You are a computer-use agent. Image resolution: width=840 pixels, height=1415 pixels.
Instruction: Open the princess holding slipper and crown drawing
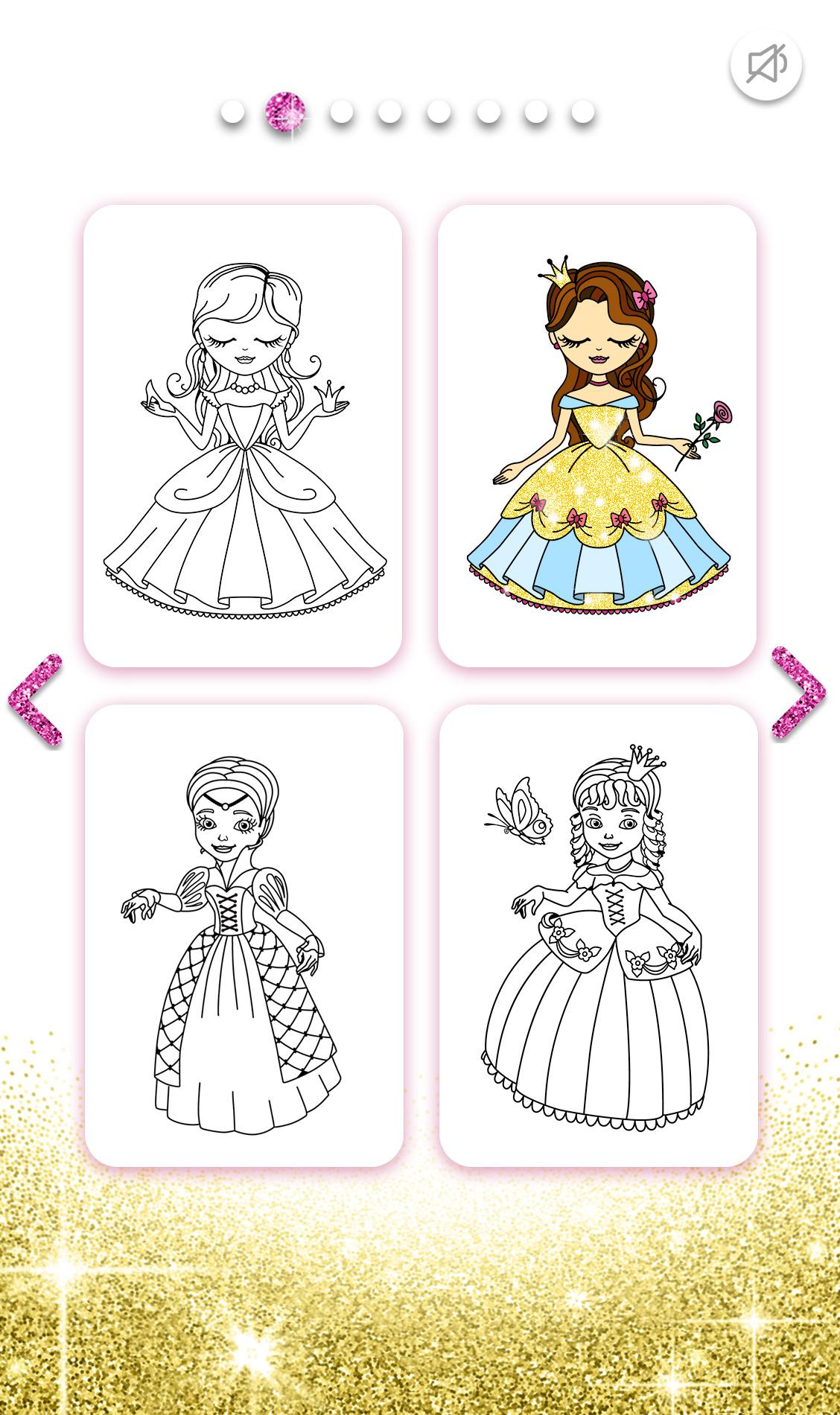[243, 436]
